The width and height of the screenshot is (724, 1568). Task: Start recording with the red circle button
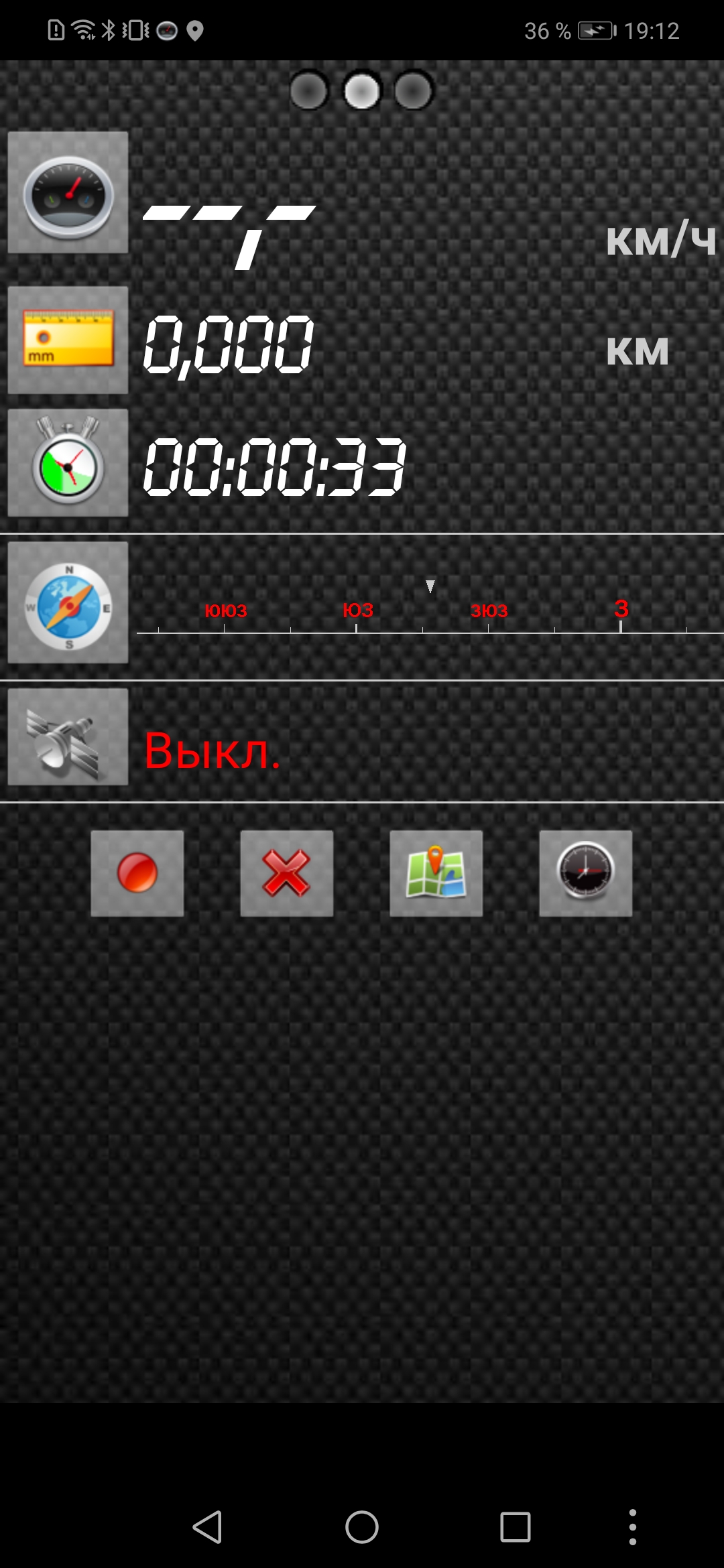pyautogui.click(x=137, y=873)
